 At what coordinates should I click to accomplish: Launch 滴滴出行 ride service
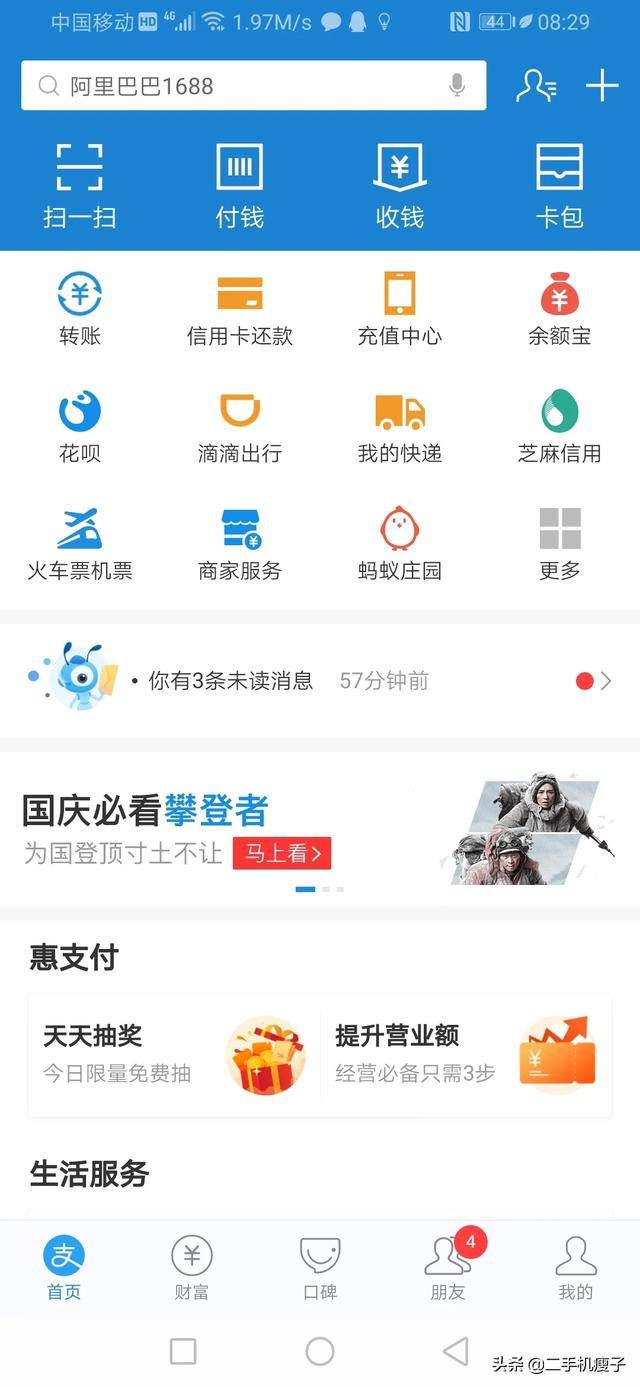[x=240, y=427]
